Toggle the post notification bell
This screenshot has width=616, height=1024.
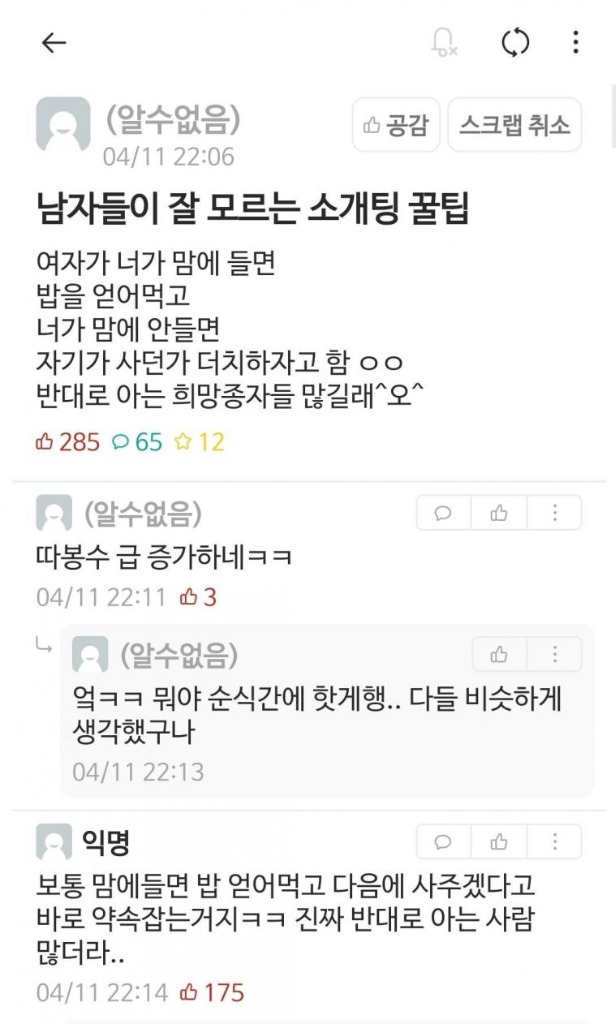click(x=443, y=42)
